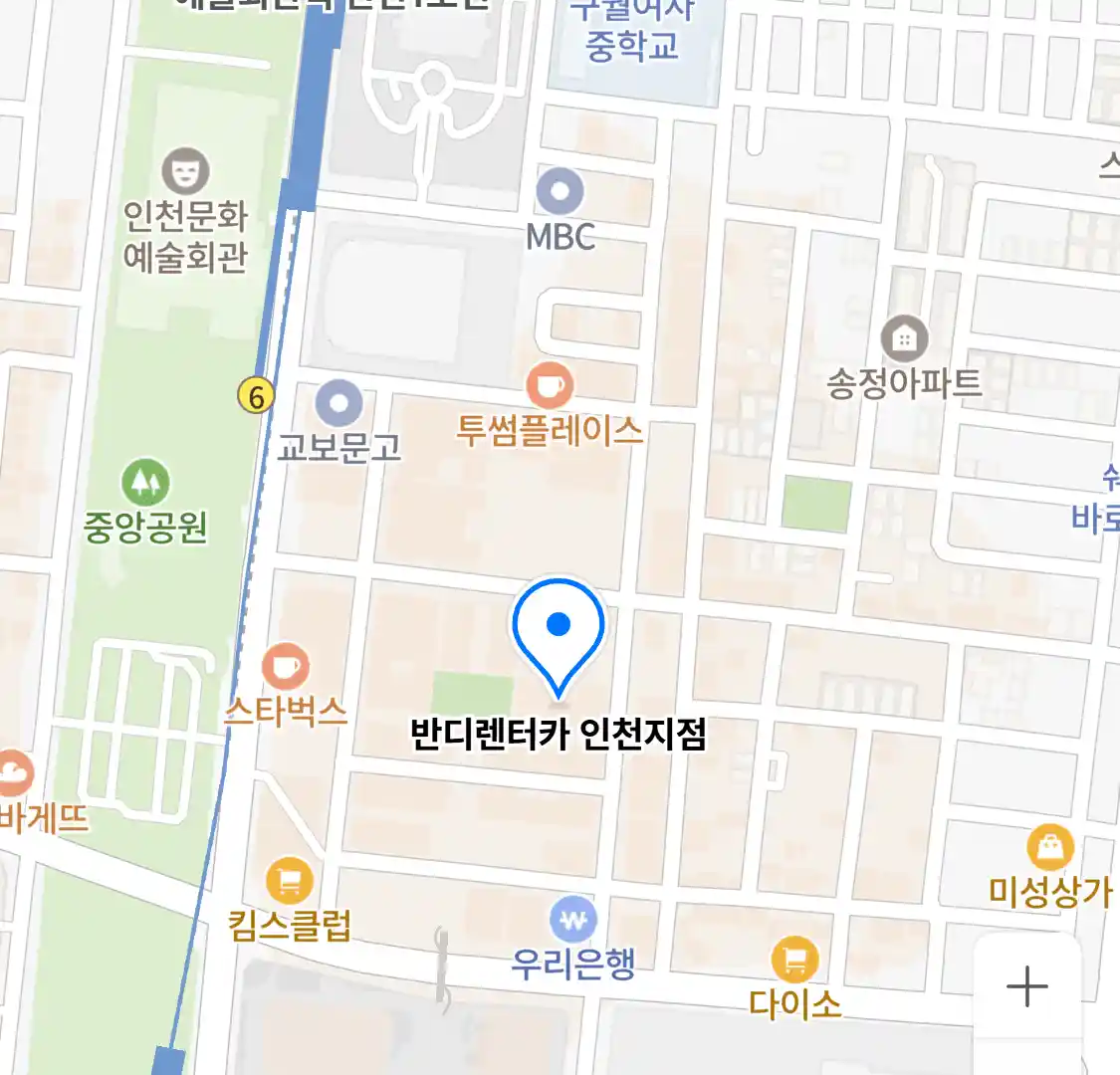Select the 킴스클럽 shopping marker

point(290,881)
